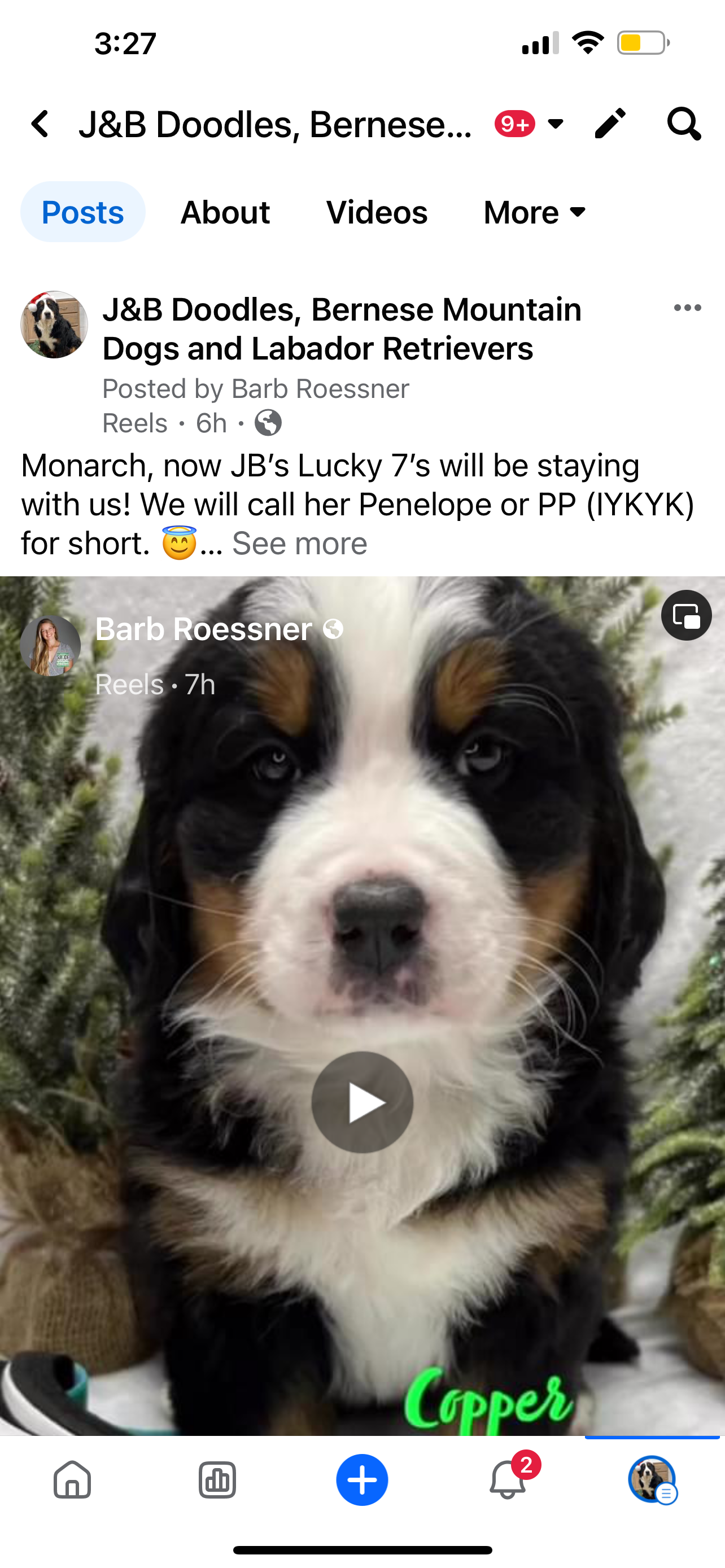Open the post's three-dot options menu

tap(687, 308)
